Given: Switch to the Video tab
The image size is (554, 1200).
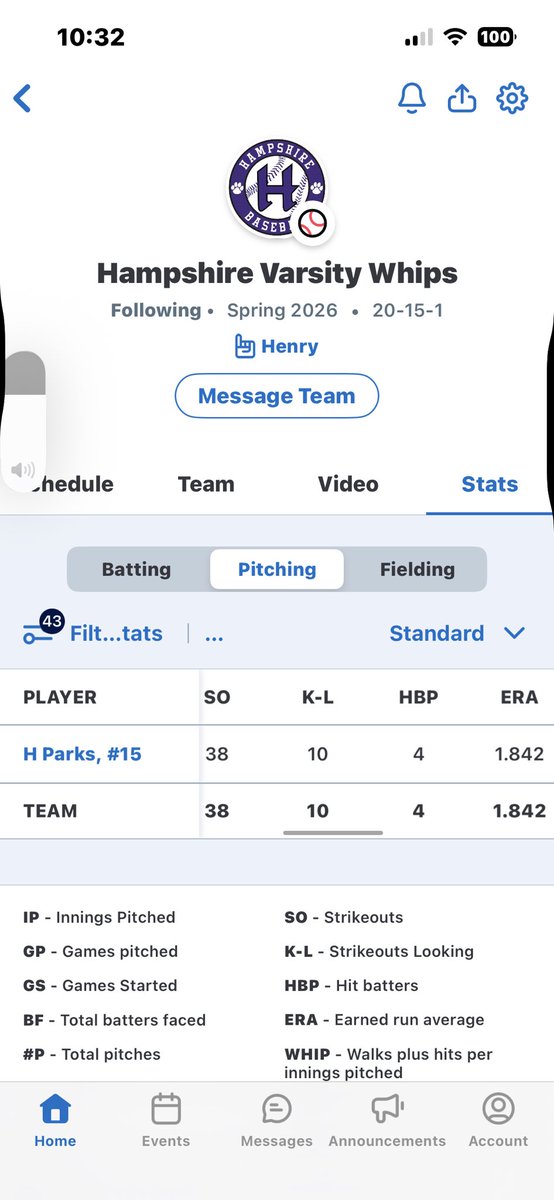Looking at the screenshot, I should click(348, 484).
